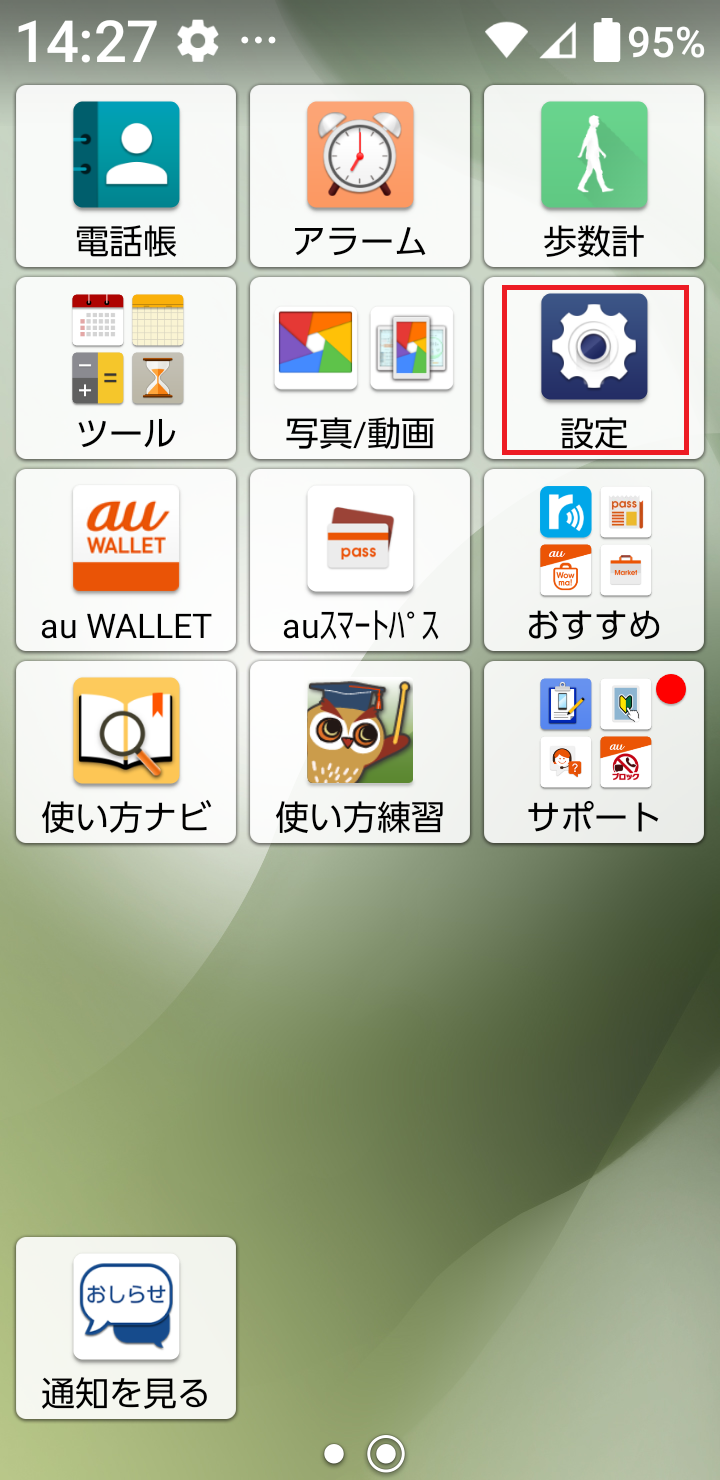
Task: Launch the 歩数計 pedometer app
Action: pyautogui.click(x=593, y=176)
